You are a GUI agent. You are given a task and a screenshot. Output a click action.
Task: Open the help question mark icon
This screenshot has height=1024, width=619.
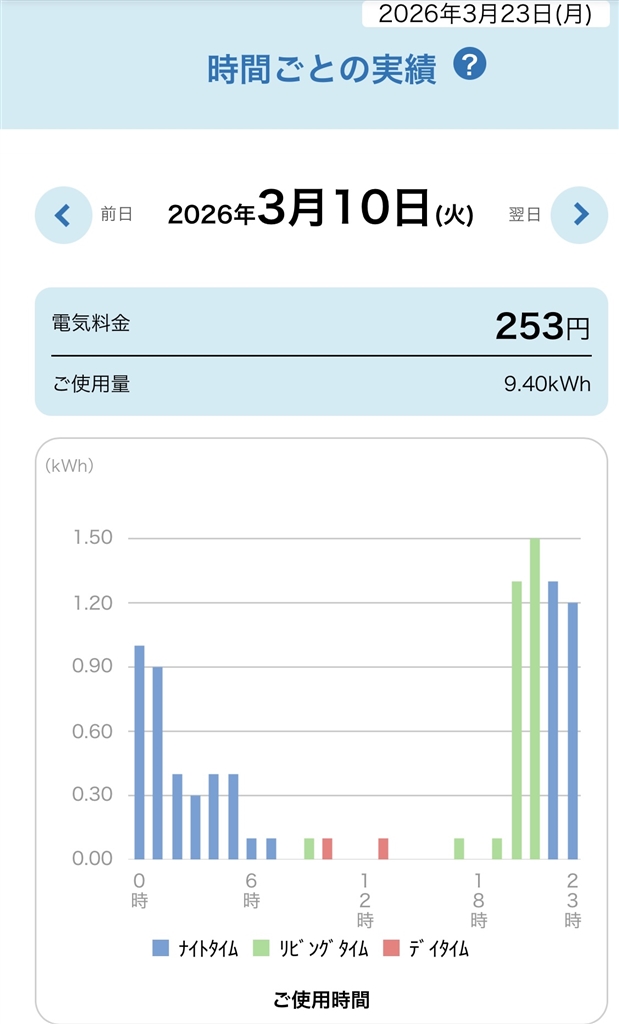470,66
